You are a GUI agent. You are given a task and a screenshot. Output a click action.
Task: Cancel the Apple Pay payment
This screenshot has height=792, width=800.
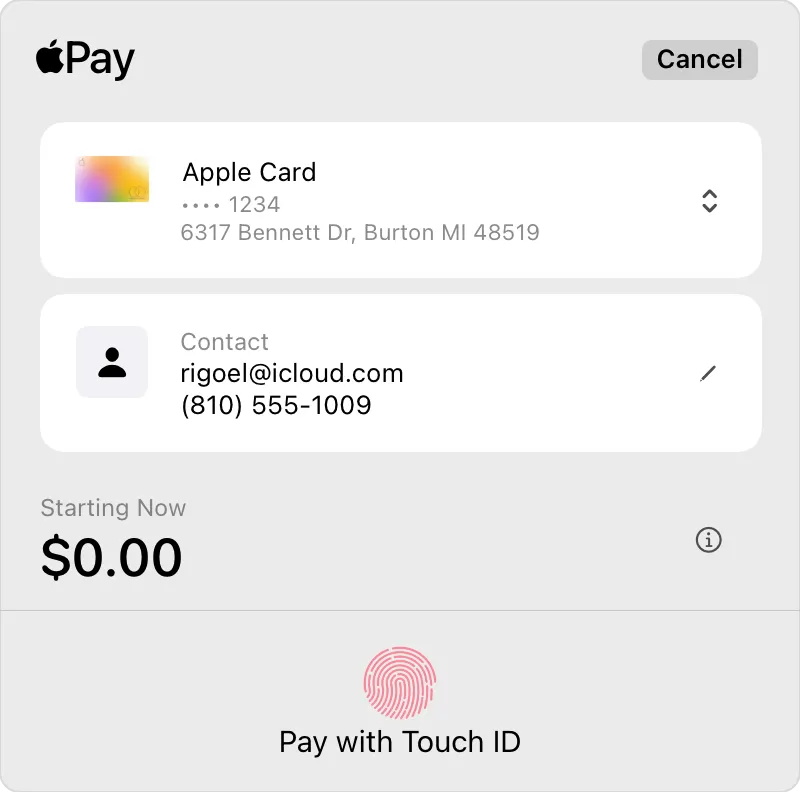click(x=699, y=60)
